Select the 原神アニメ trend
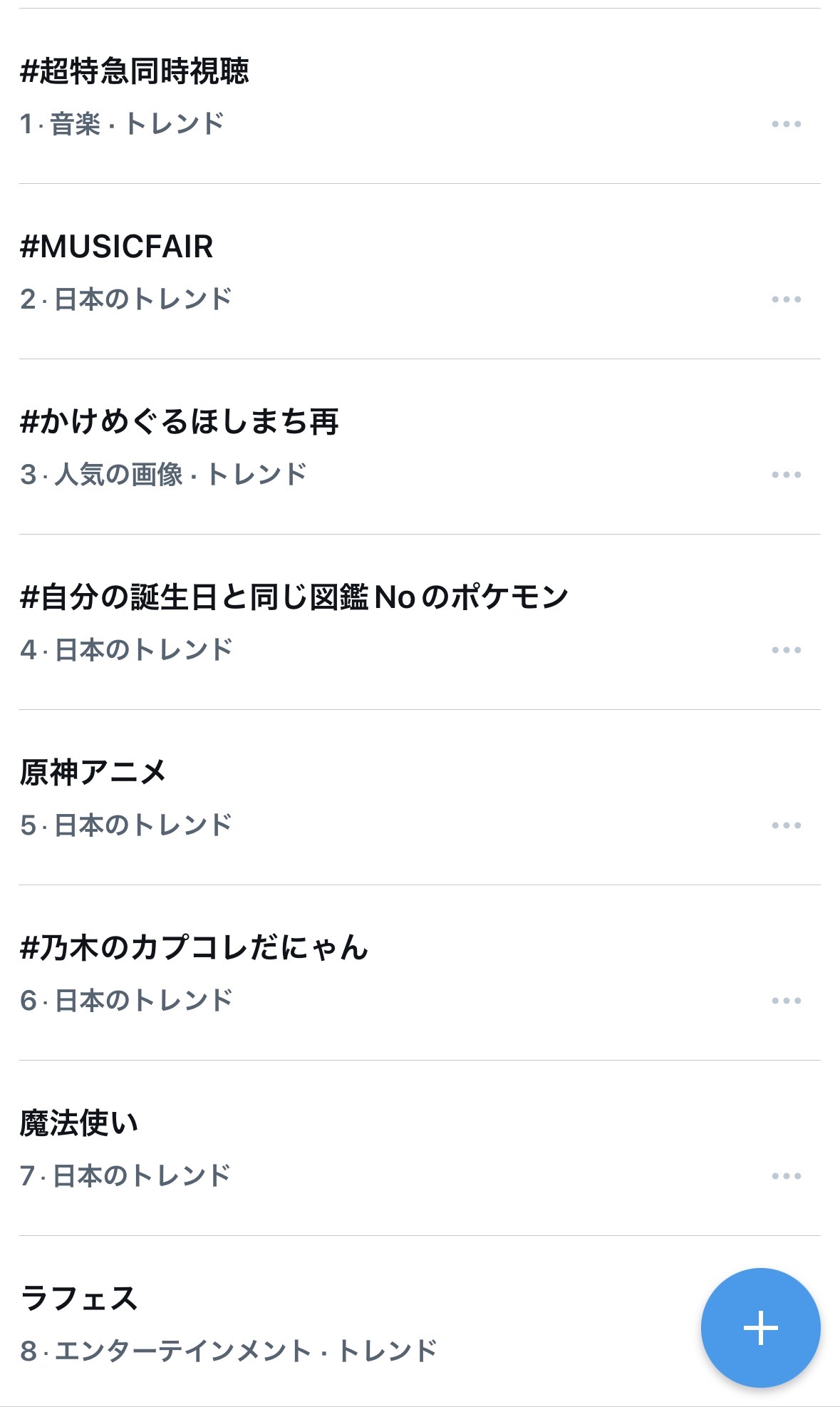The width and height of the screenshot is (840, 1407). coord(93,773)
